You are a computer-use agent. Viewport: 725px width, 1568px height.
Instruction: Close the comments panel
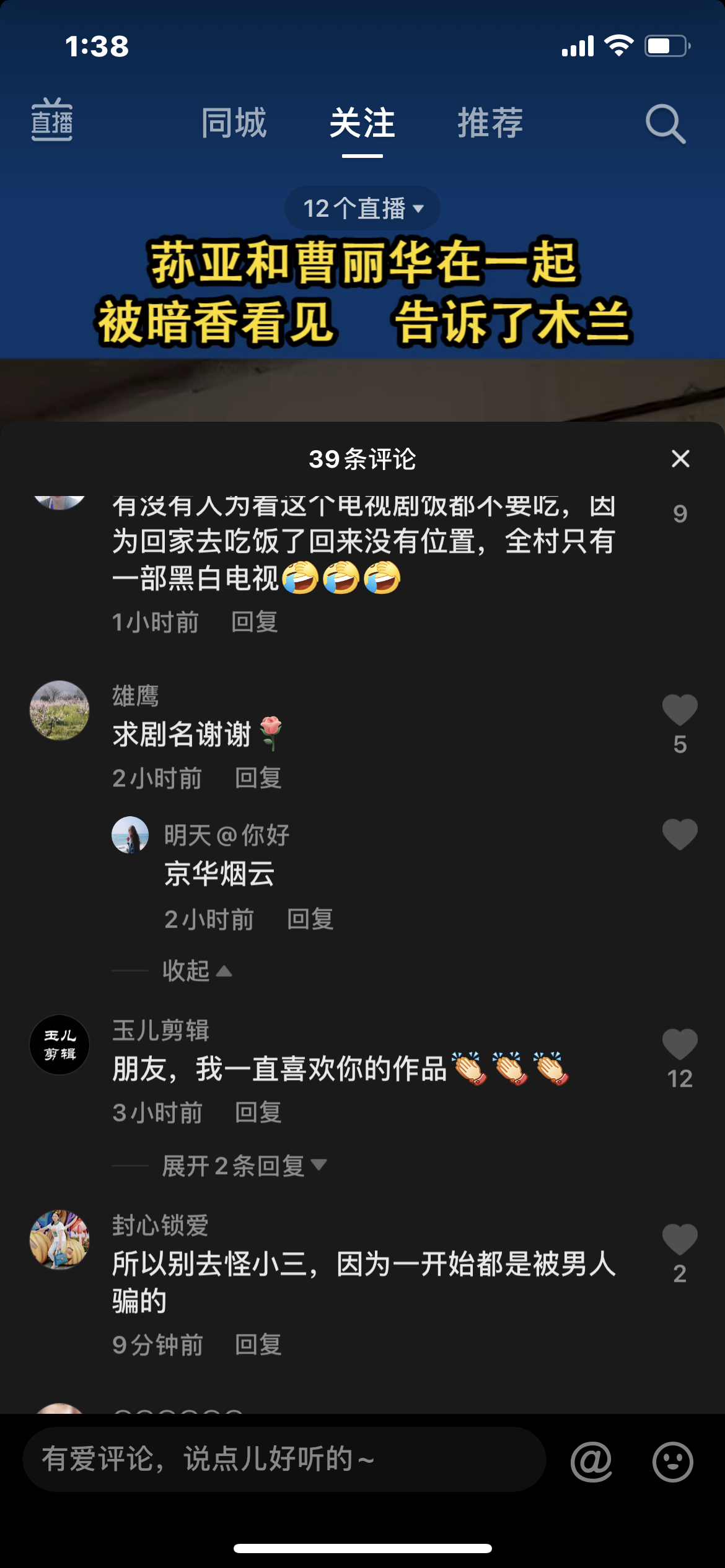tap(680, 459)
